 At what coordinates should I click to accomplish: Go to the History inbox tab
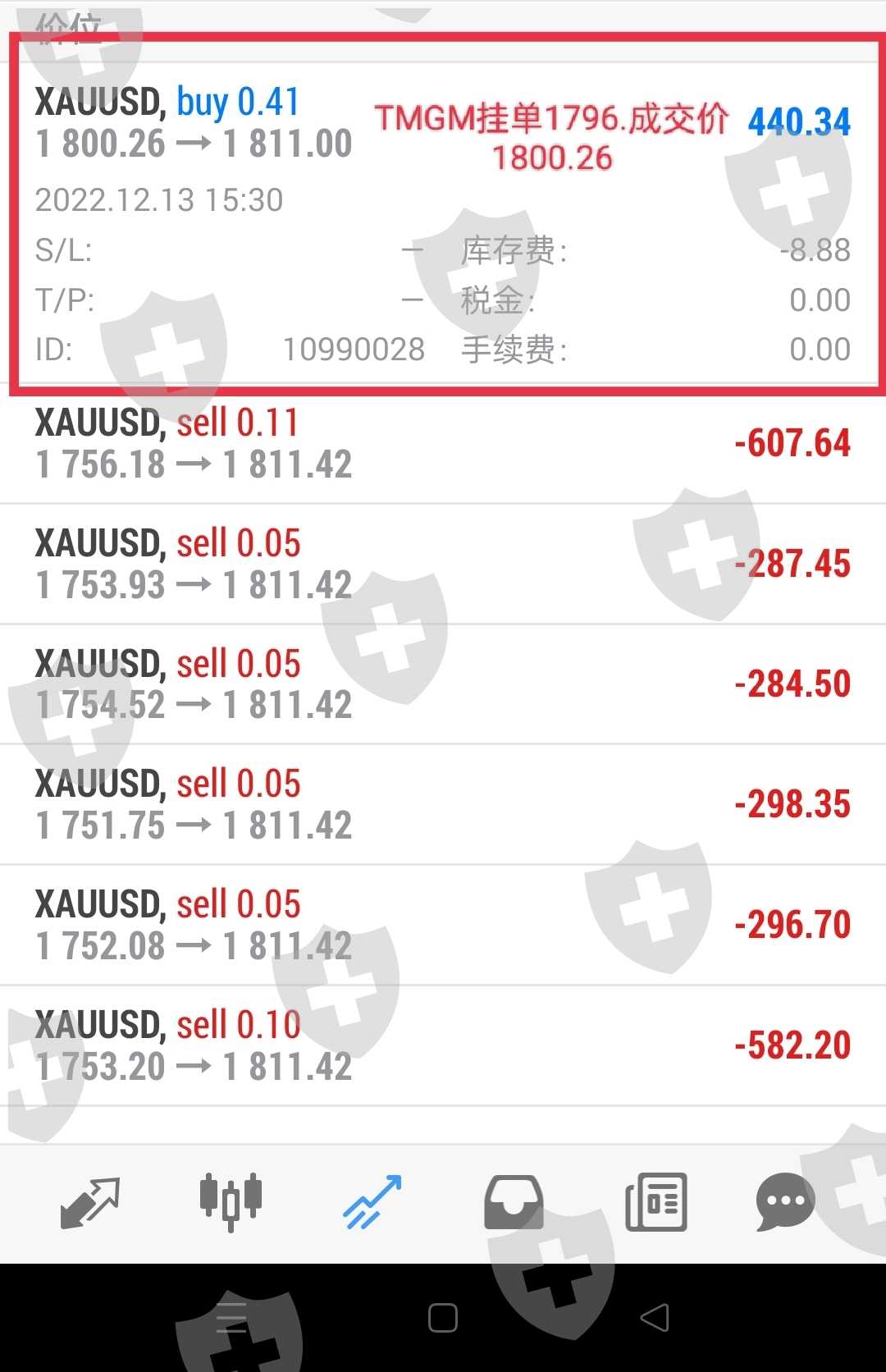pyautogui.click(x=514, y=1203)
